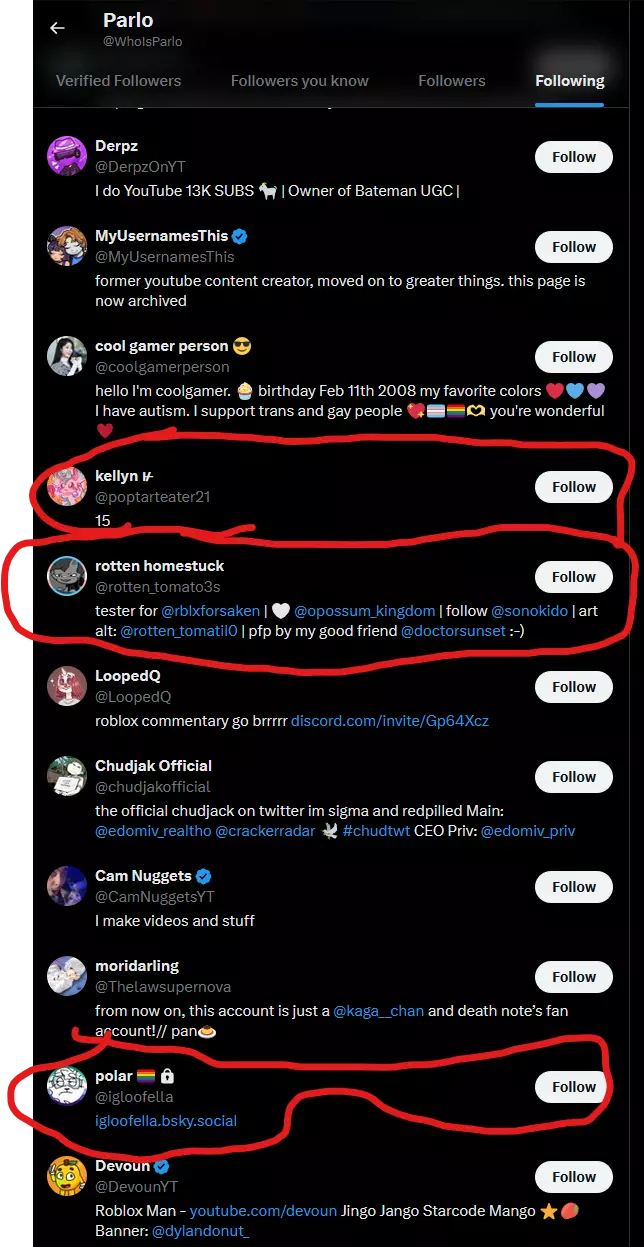Follow Chudjak Official

[x=573, y=777]
